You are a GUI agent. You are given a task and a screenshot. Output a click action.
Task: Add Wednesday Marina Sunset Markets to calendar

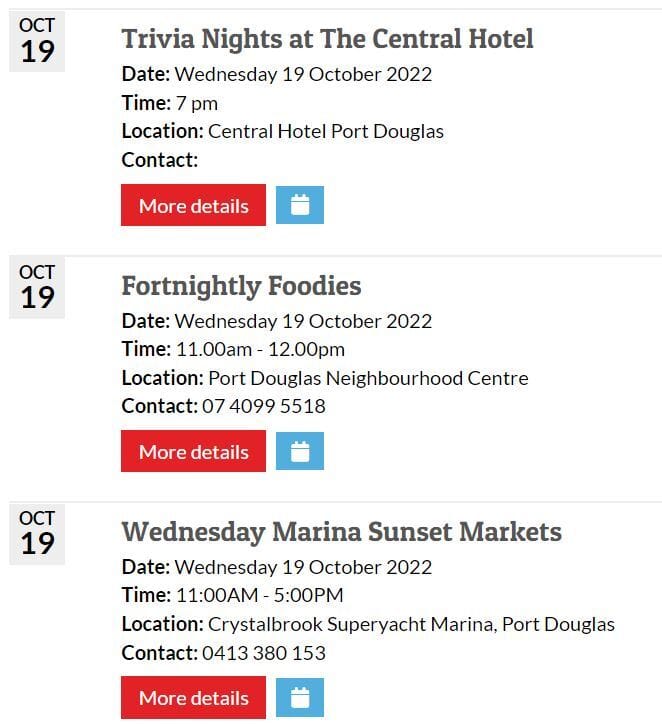click(299, 697)
